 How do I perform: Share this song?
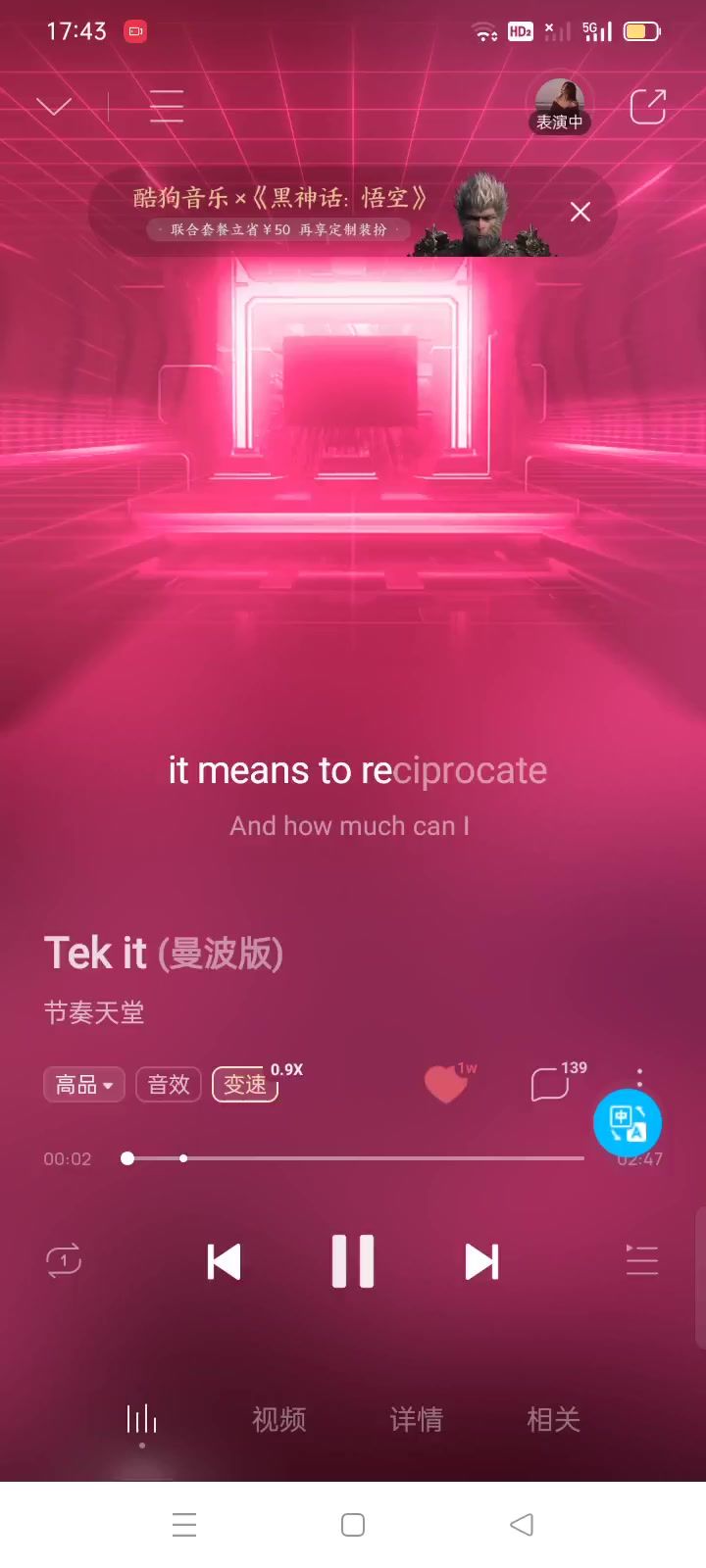coord(647,106)
